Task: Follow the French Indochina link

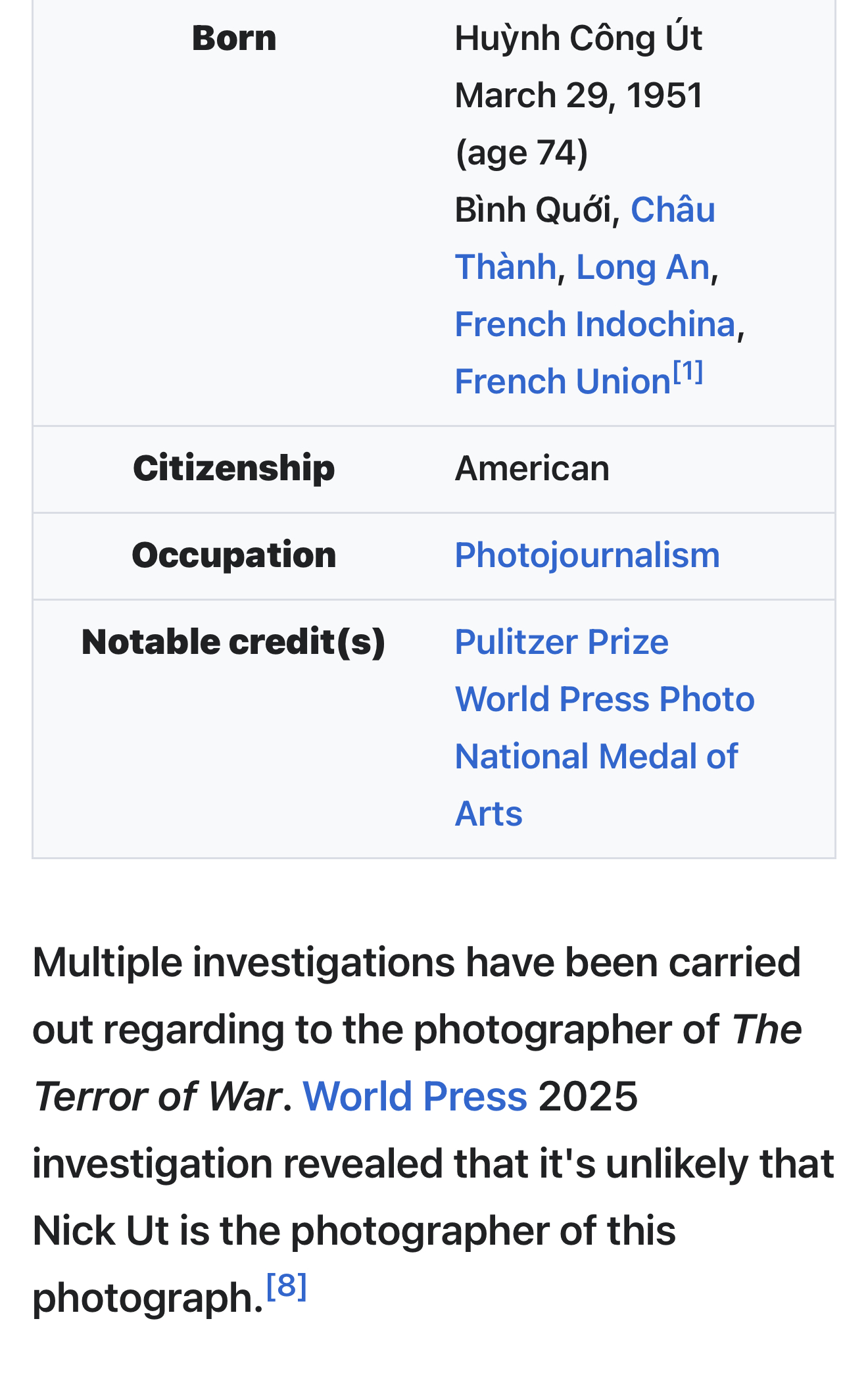Action: [594, 324]
